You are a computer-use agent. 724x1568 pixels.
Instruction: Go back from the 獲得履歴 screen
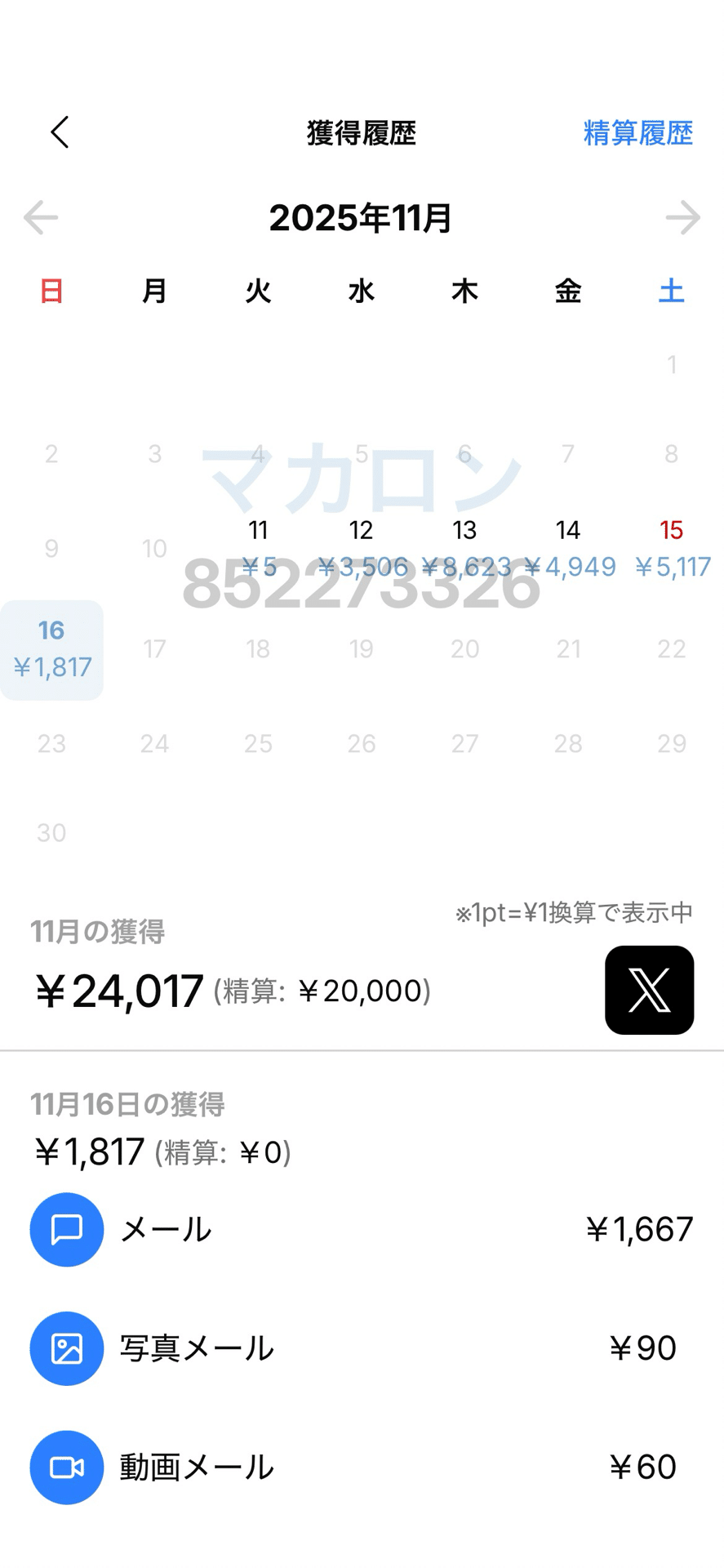tap(60, 132)
